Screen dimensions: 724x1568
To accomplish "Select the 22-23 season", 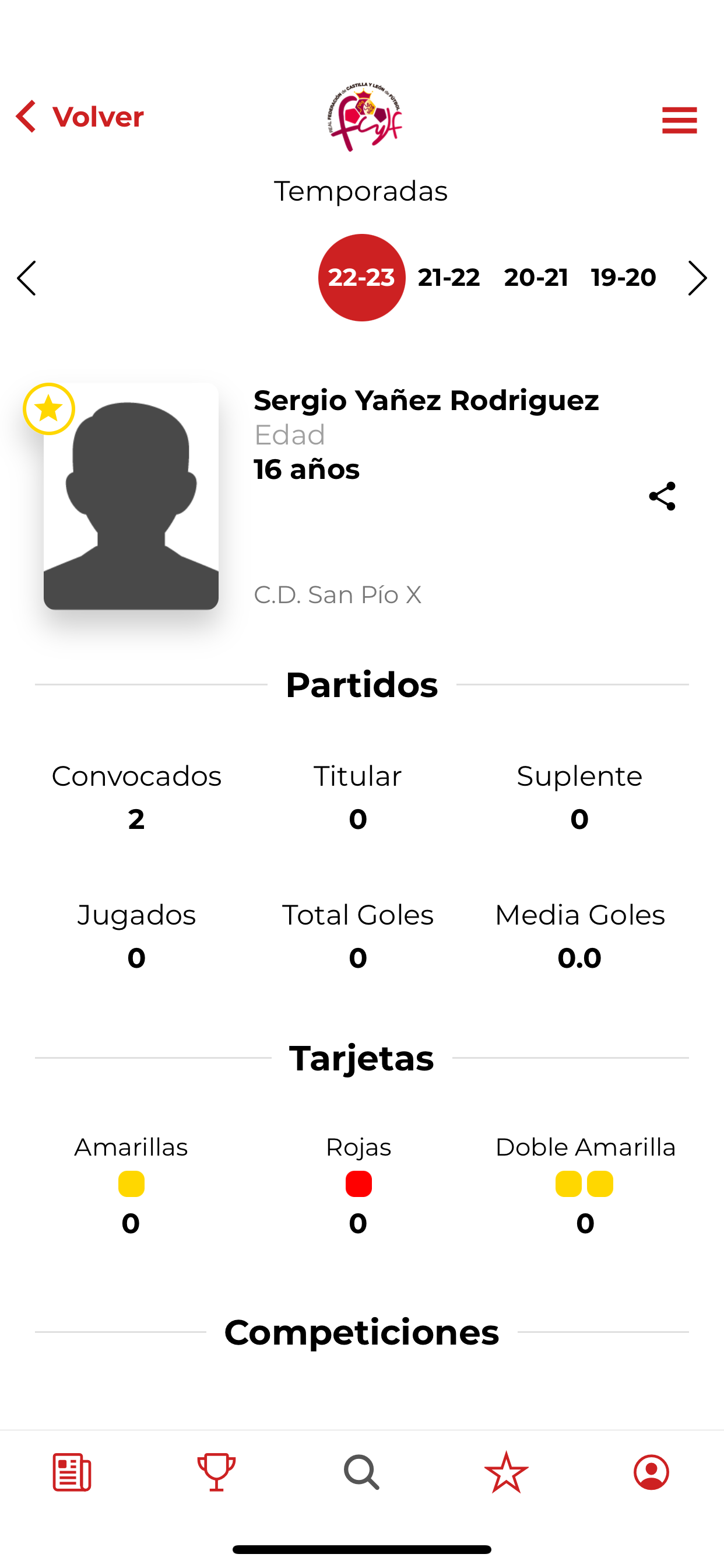I will [x=361, y=278].
